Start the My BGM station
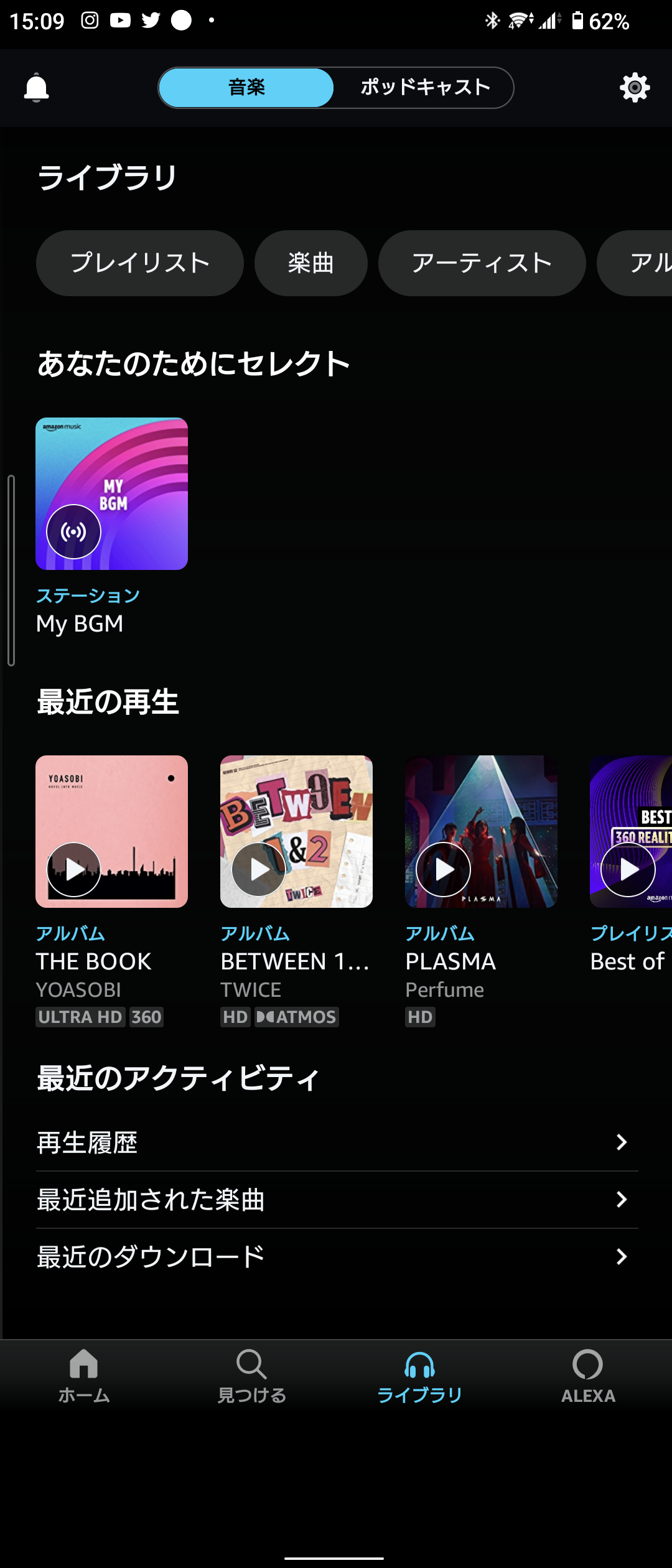 coord(74,532)
